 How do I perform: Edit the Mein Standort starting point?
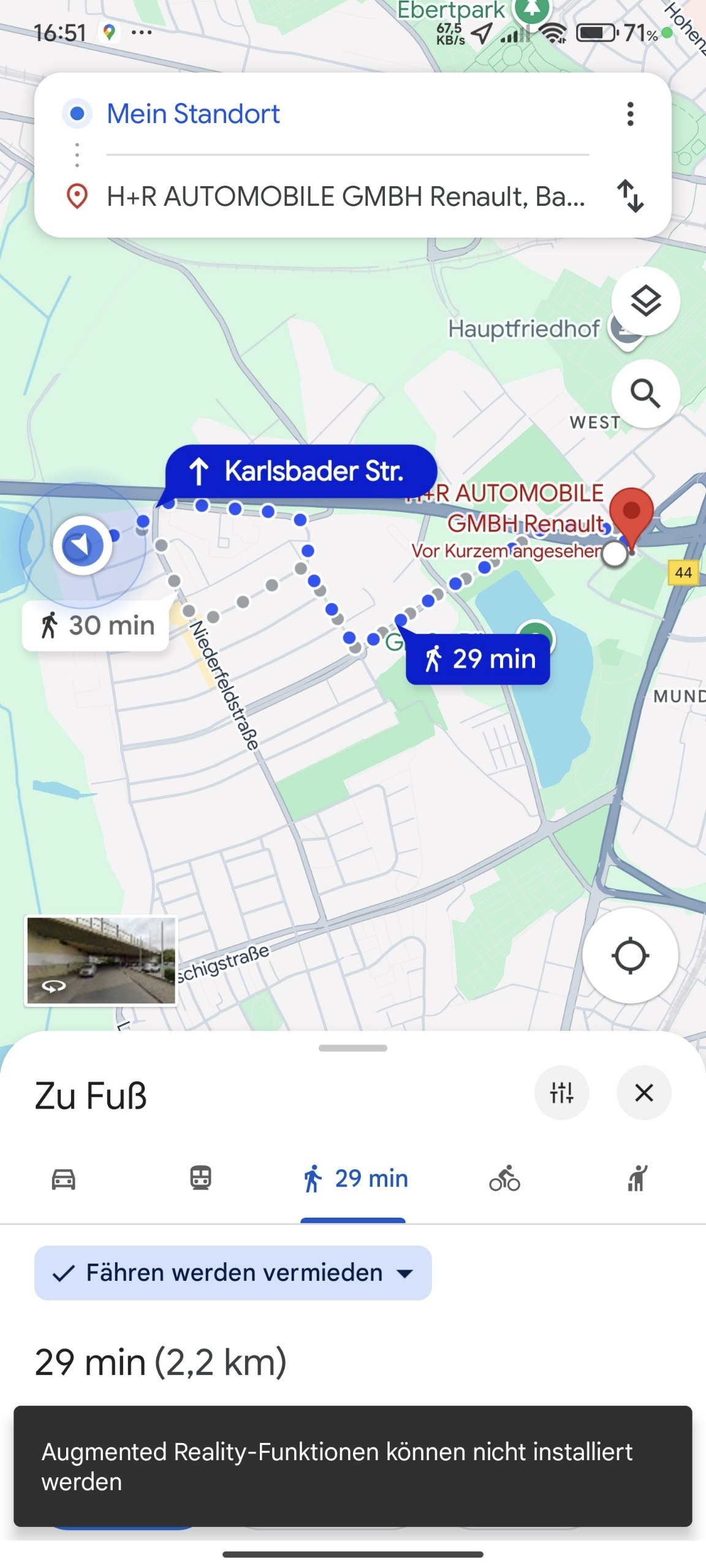click(x=347, y=114)
